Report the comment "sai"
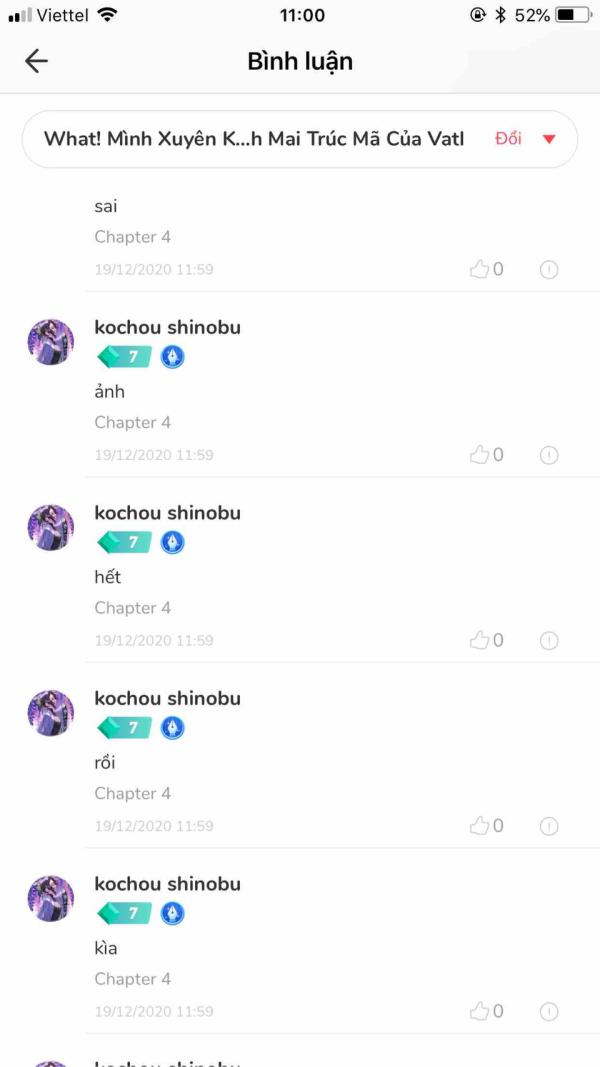Screen dimensions: 600x1067 pyautogui.click(x=549, y=270)
